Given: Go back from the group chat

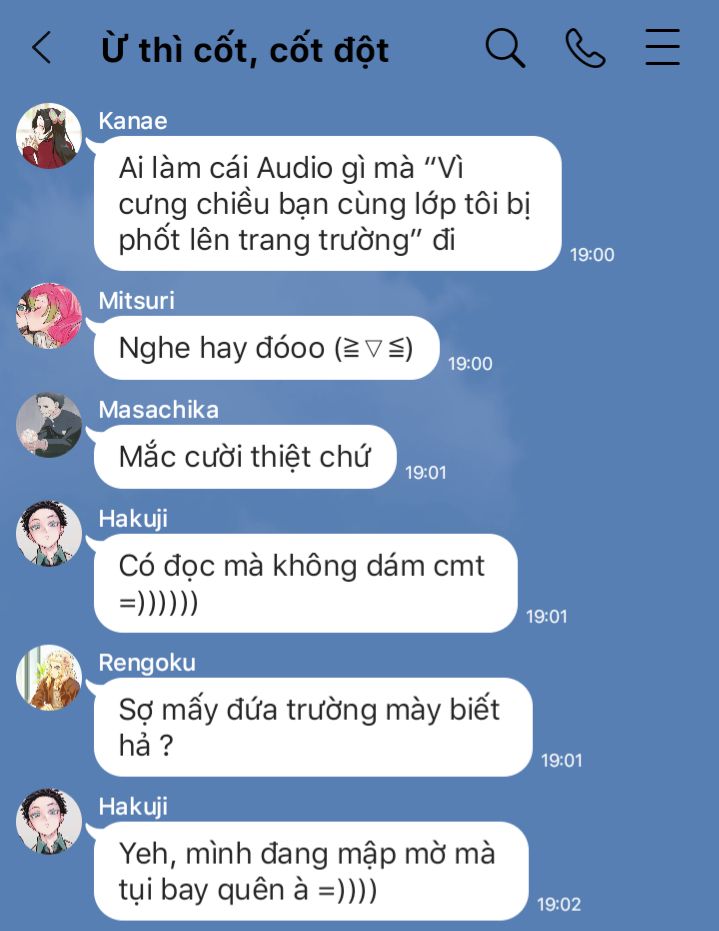Looking at the screenshot, I should click(42, 48).
